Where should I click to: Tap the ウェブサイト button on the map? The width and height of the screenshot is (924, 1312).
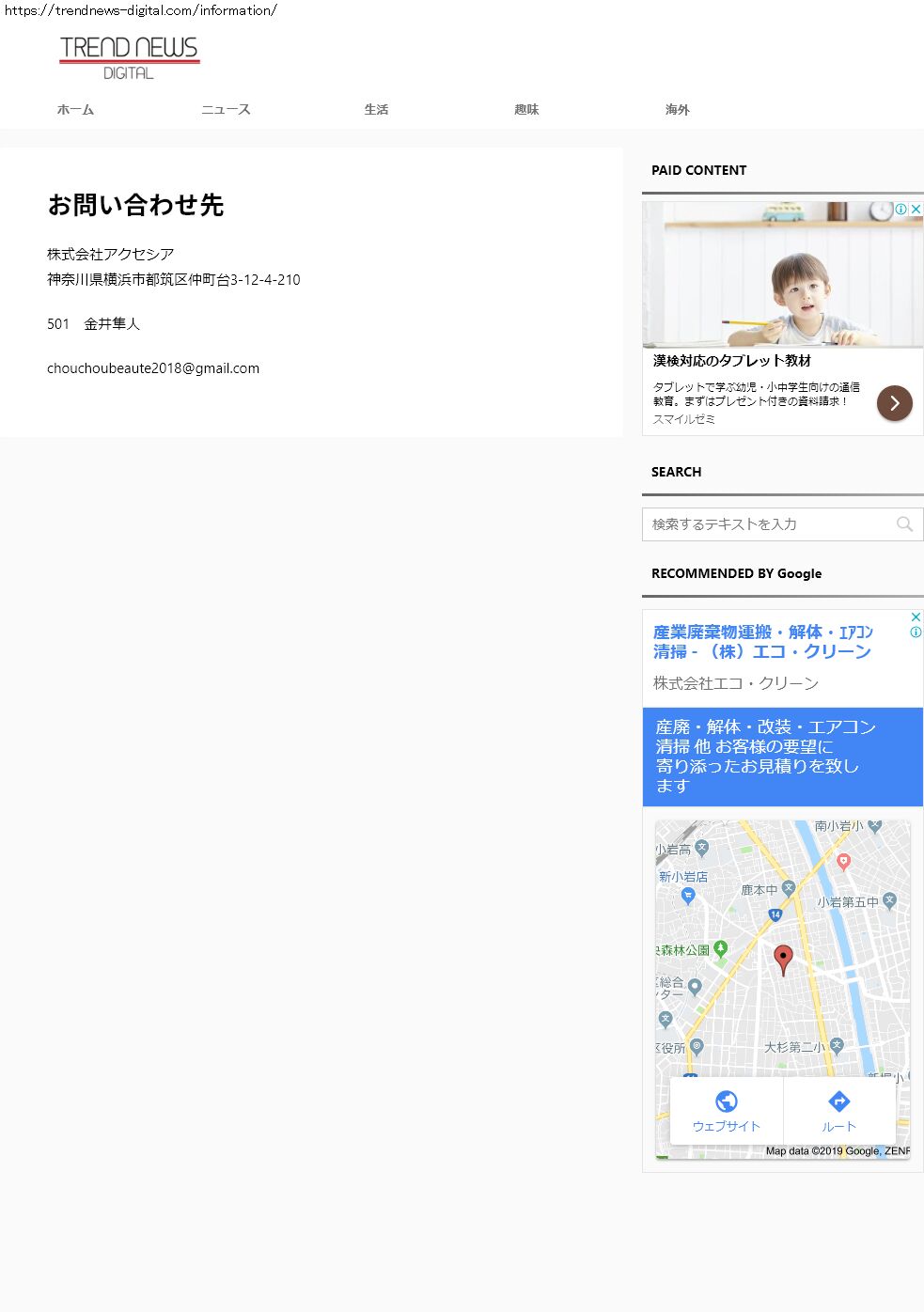(726, 1111)
